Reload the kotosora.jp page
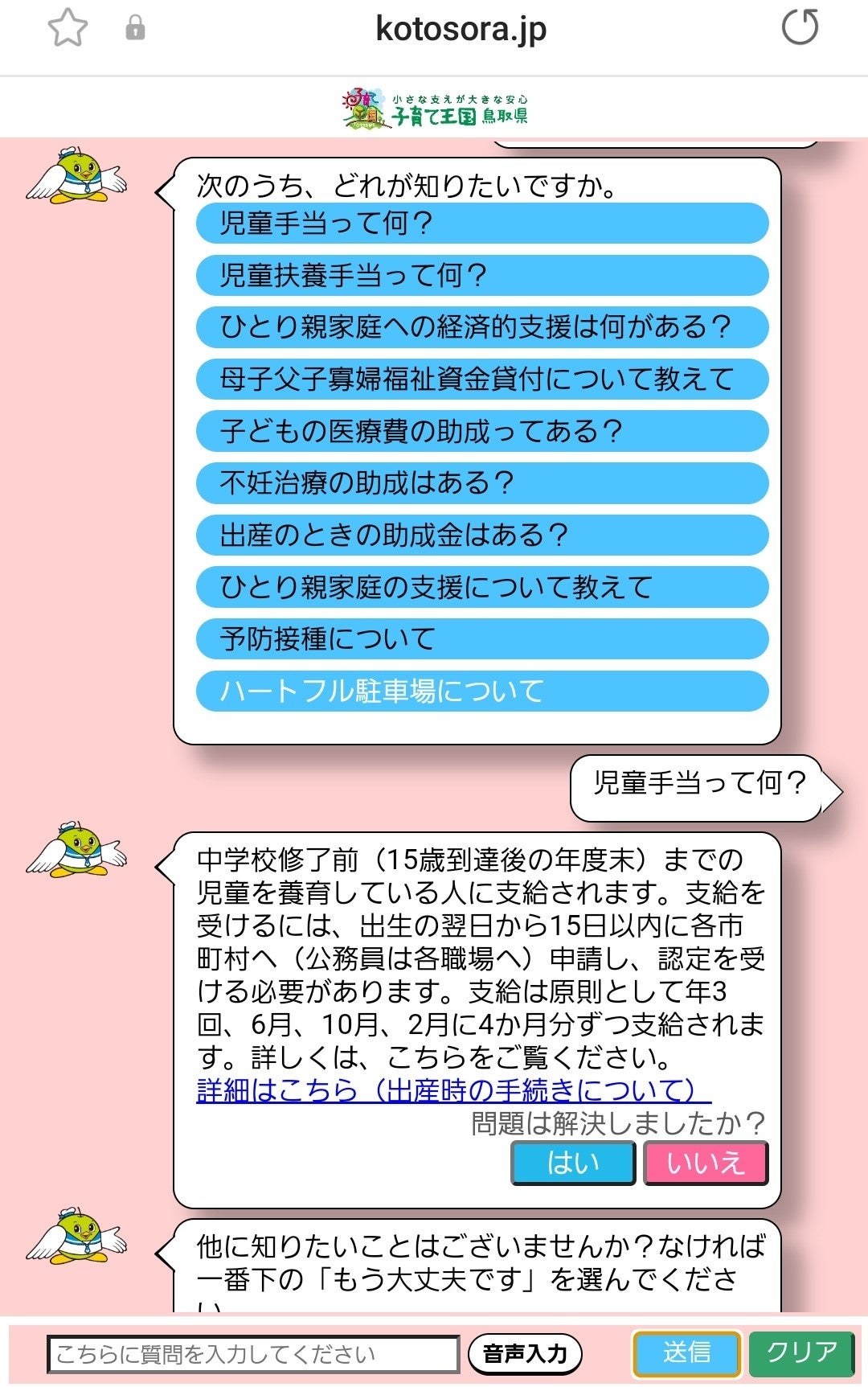This screenshot has height=1387, width=868. [800, 28]
